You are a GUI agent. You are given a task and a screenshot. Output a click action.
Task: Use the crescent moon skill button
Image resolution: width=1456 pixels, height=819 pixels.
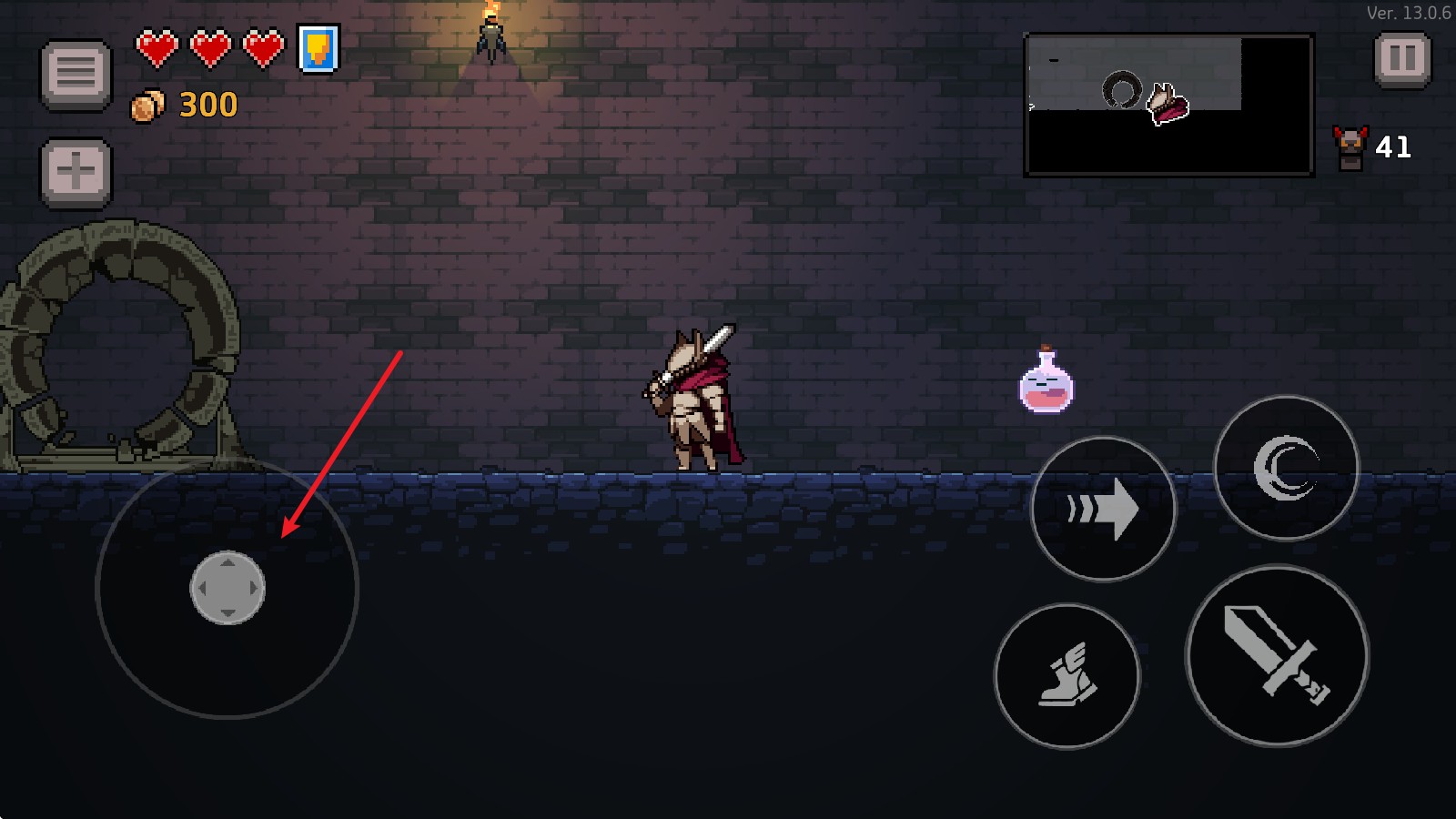tap(1286, 468)
